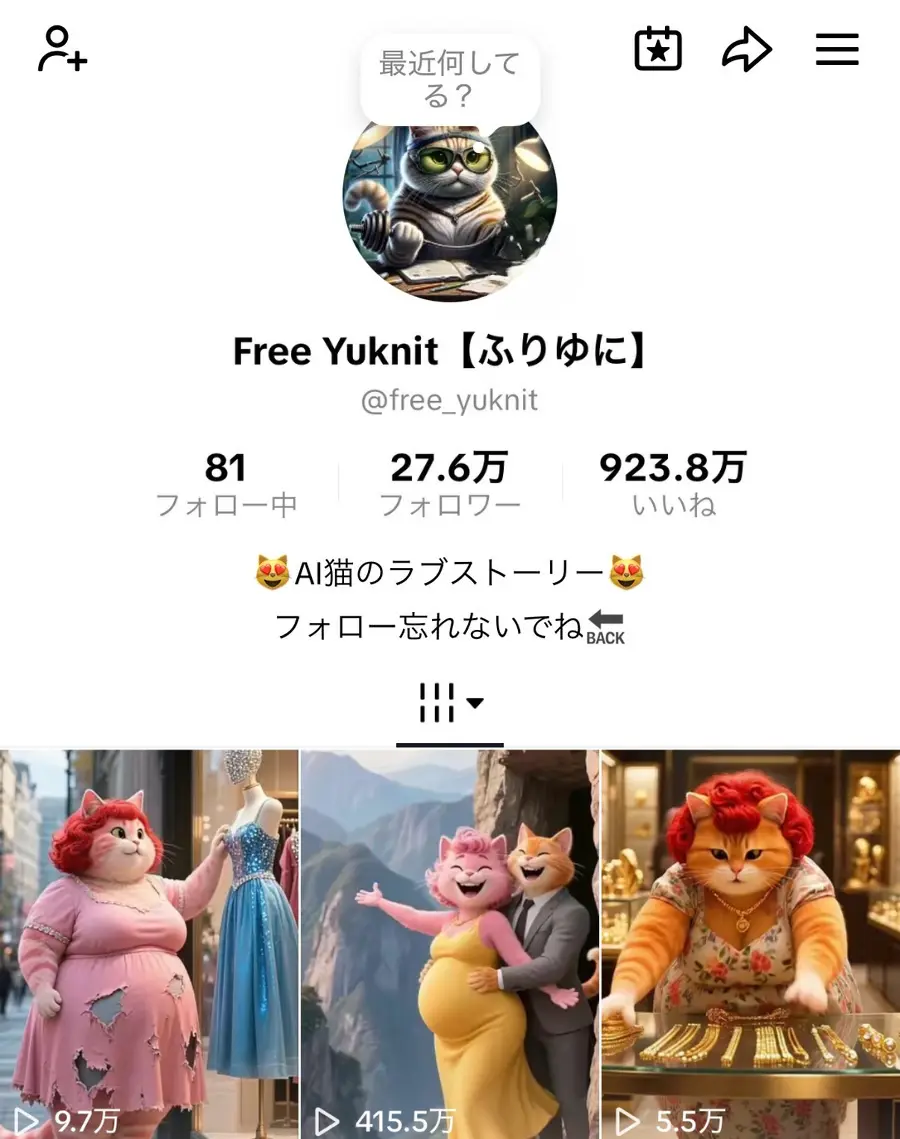View the 27.6万 フォロワー list
The height and width of the screenshot is (1139, 900).
(x=450, y=484)
